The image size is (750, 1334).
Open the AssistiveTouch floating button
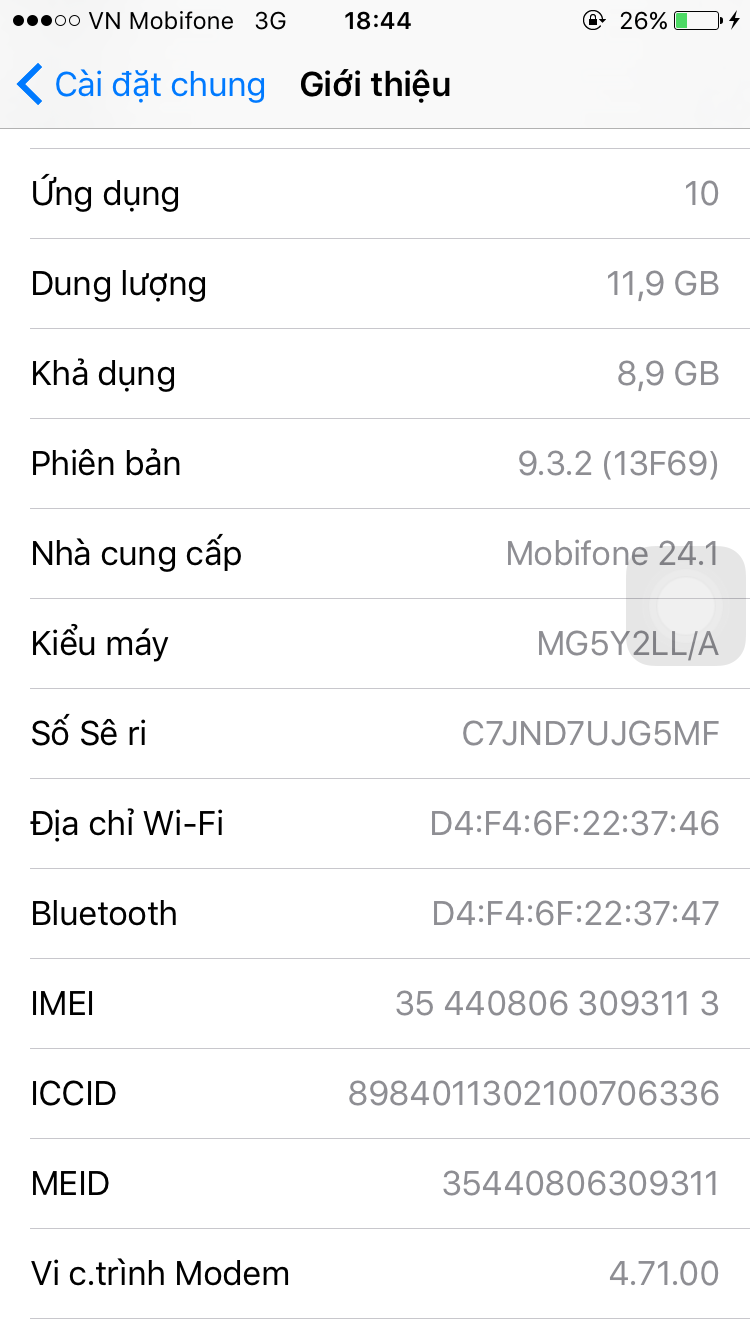pos(686,605)
